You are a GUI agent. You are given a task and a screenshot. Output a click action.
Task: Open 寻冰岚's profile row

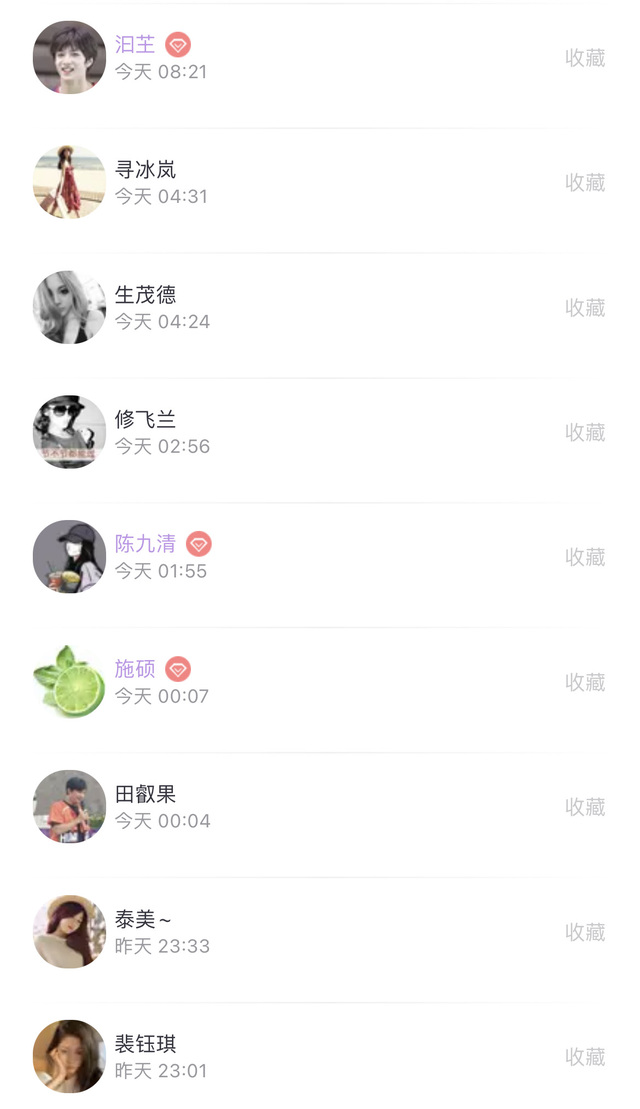(146, 170)
